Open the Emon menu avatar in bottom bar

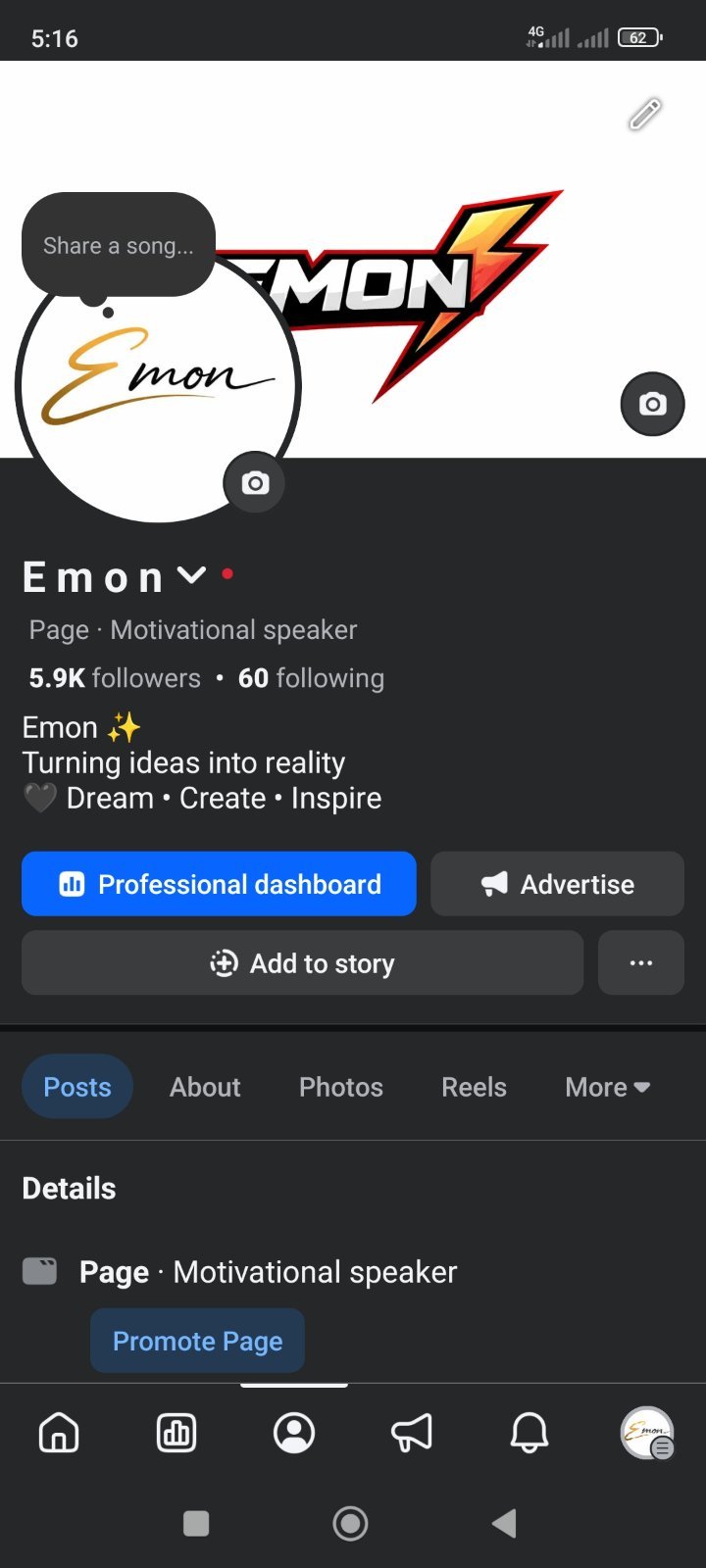(x=647, y=1433)
